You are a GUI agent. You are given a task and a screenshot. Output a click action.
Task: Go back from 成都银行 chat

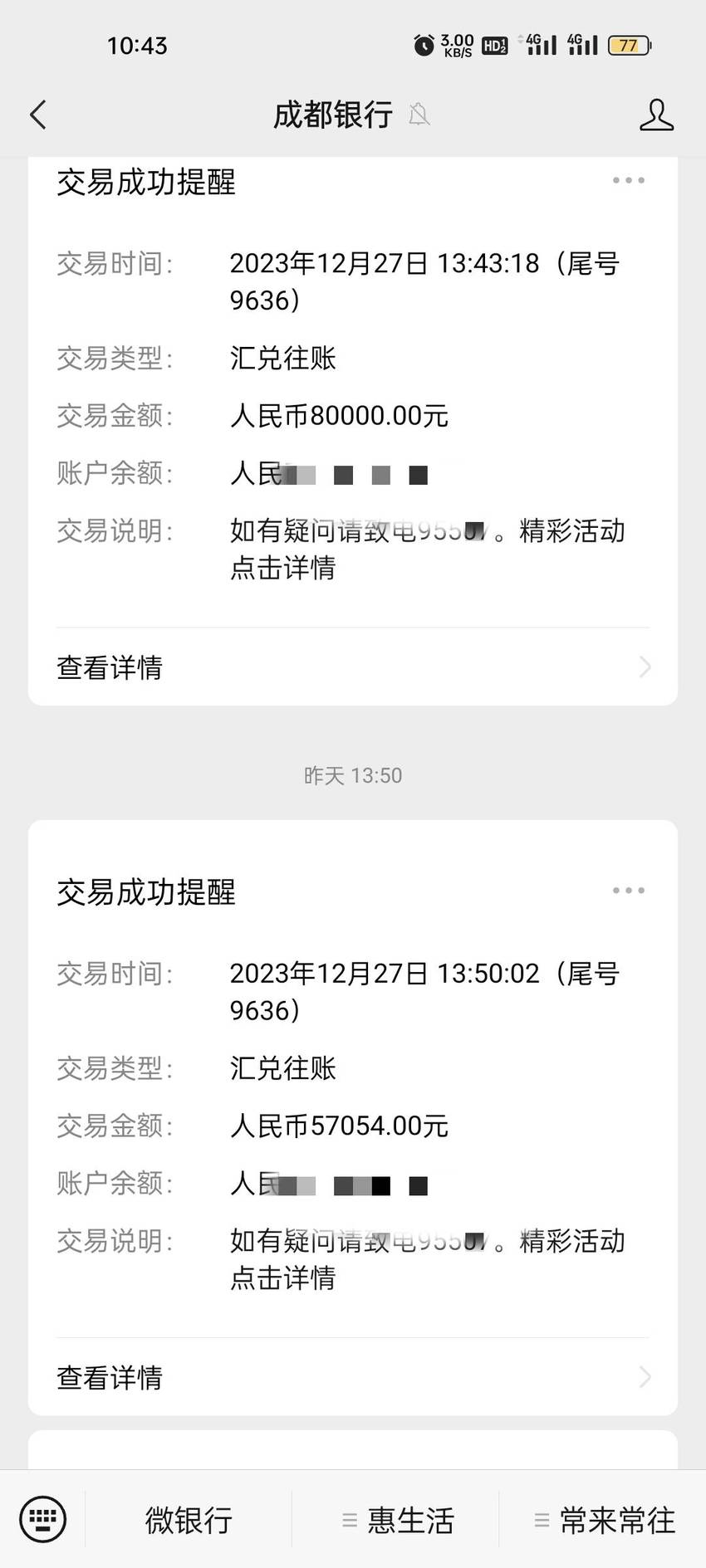point(38,115)
